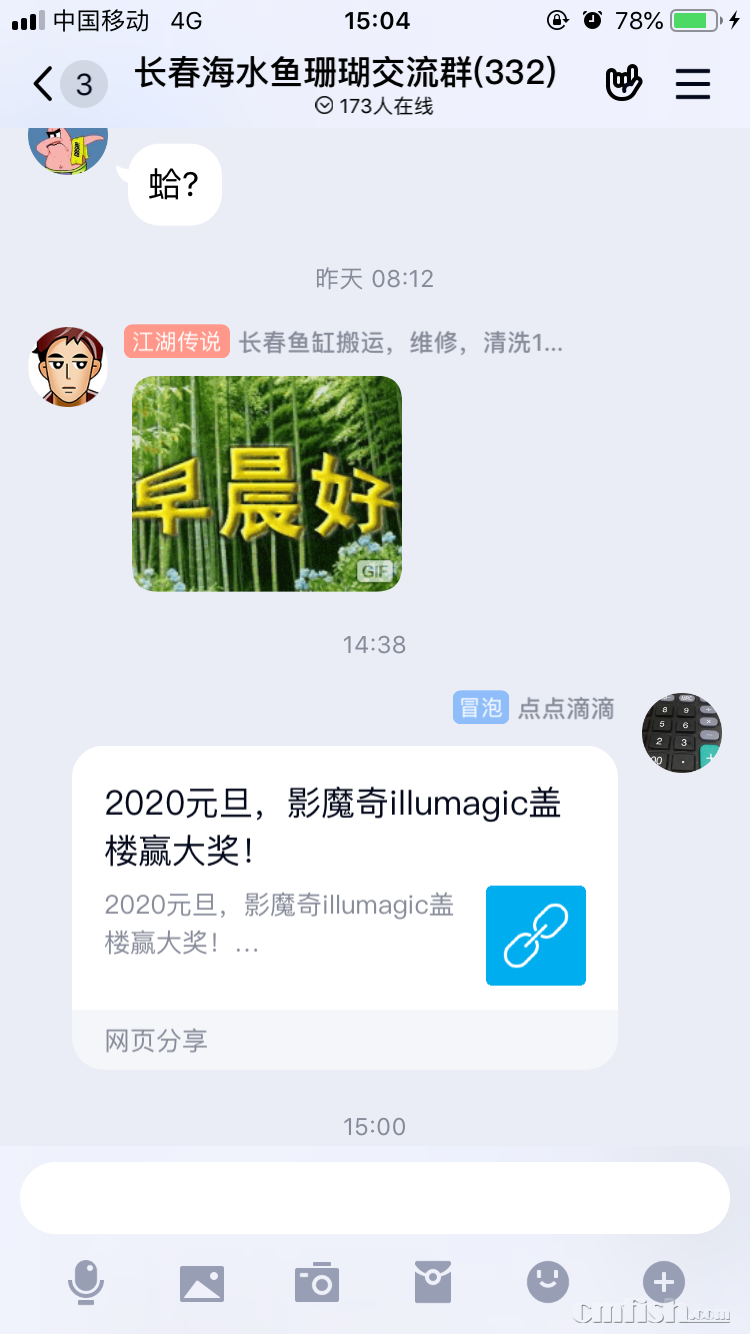This screenshot has width=750, height=1334.
Task: Tap the camera icon in bottom toolbar
Action: click(x=316, y=1283)
